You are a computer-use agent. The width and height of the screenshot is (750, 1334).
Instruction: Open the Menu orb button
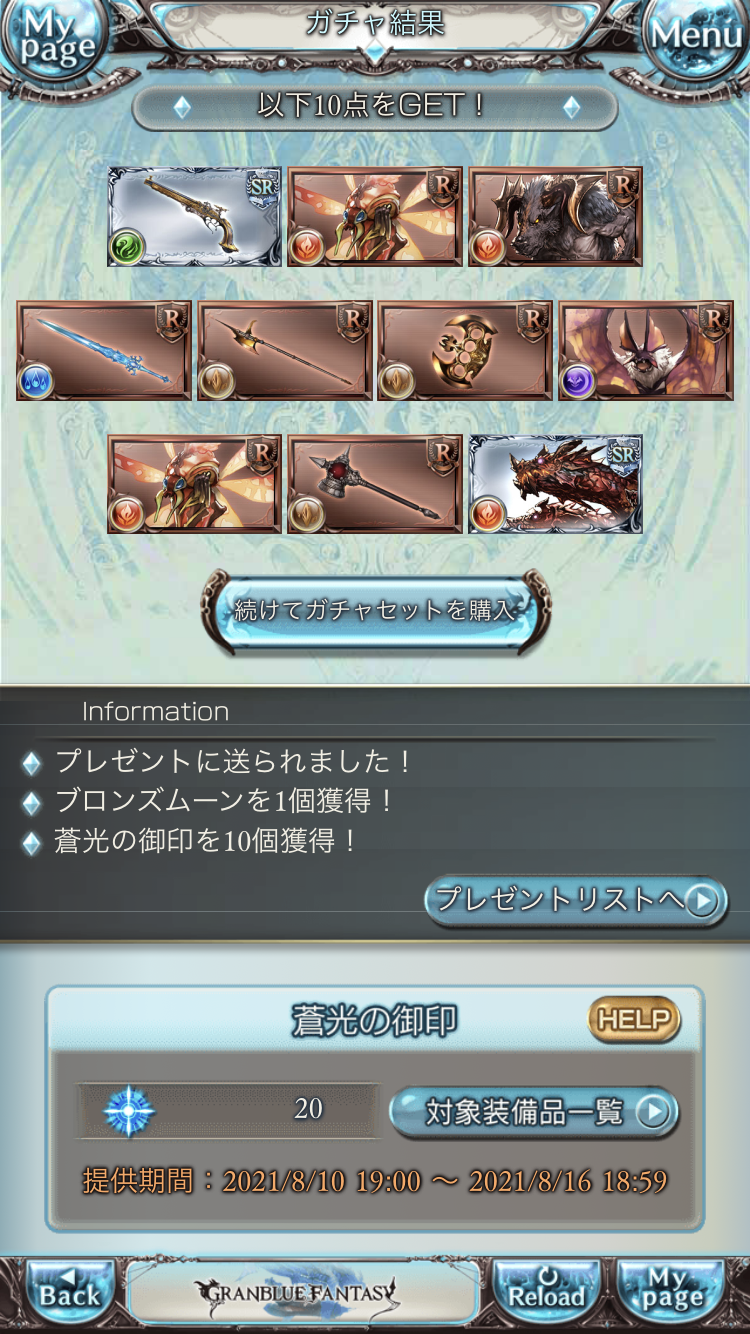click(x=696, y=38)
